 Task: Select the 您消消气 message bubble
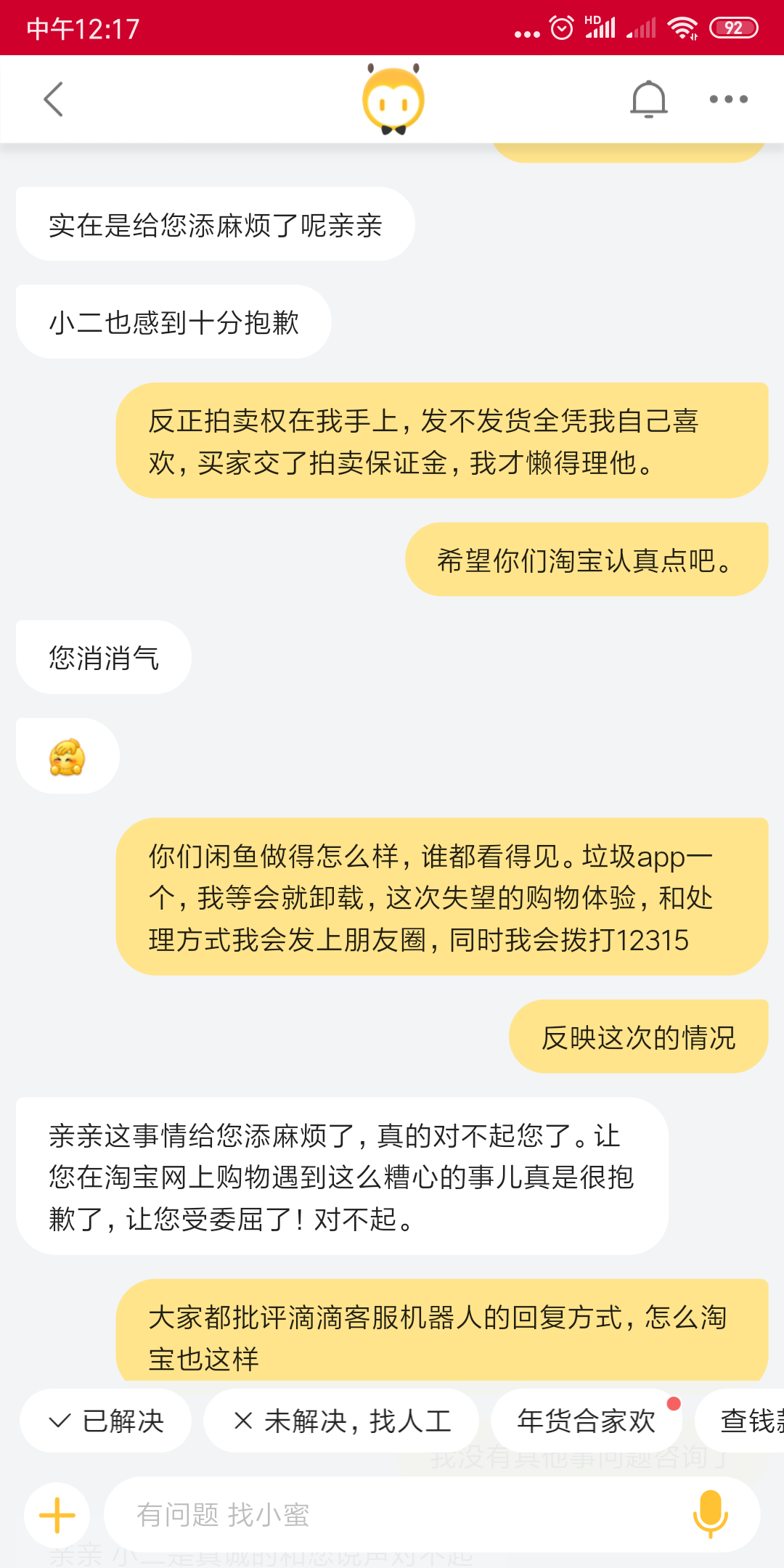[x=103, y=656]
